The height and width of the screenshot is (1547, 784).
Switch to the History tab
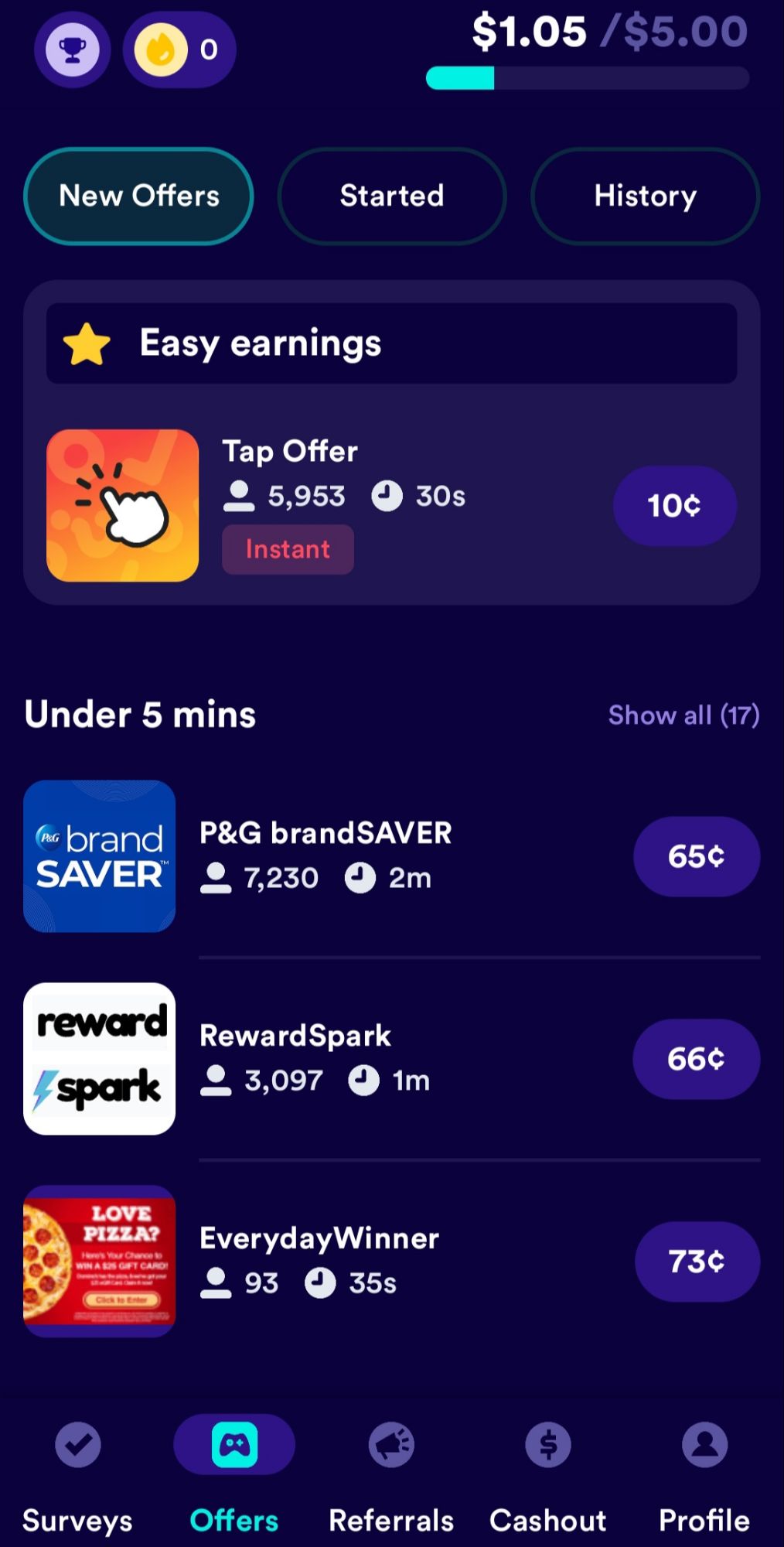(646, 196)
